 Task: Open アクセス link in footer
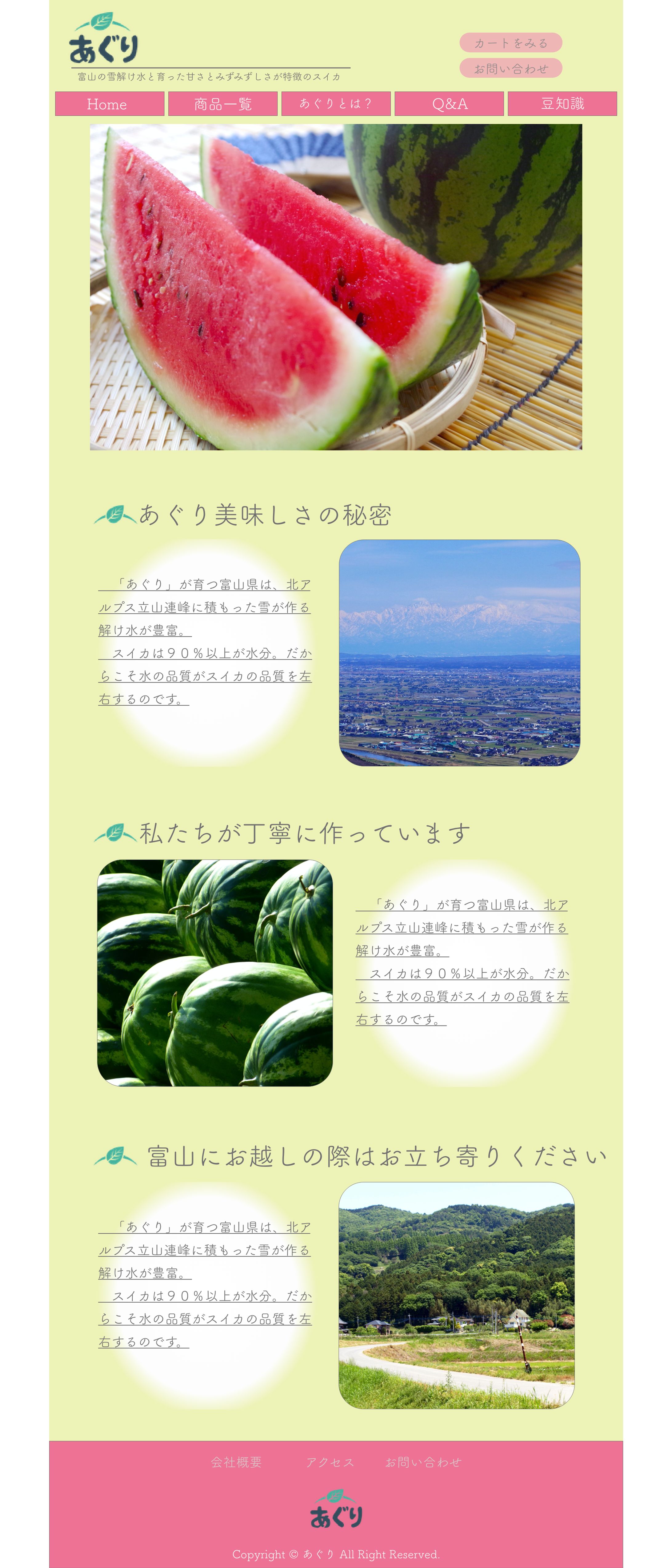[x=330, y=1462]
